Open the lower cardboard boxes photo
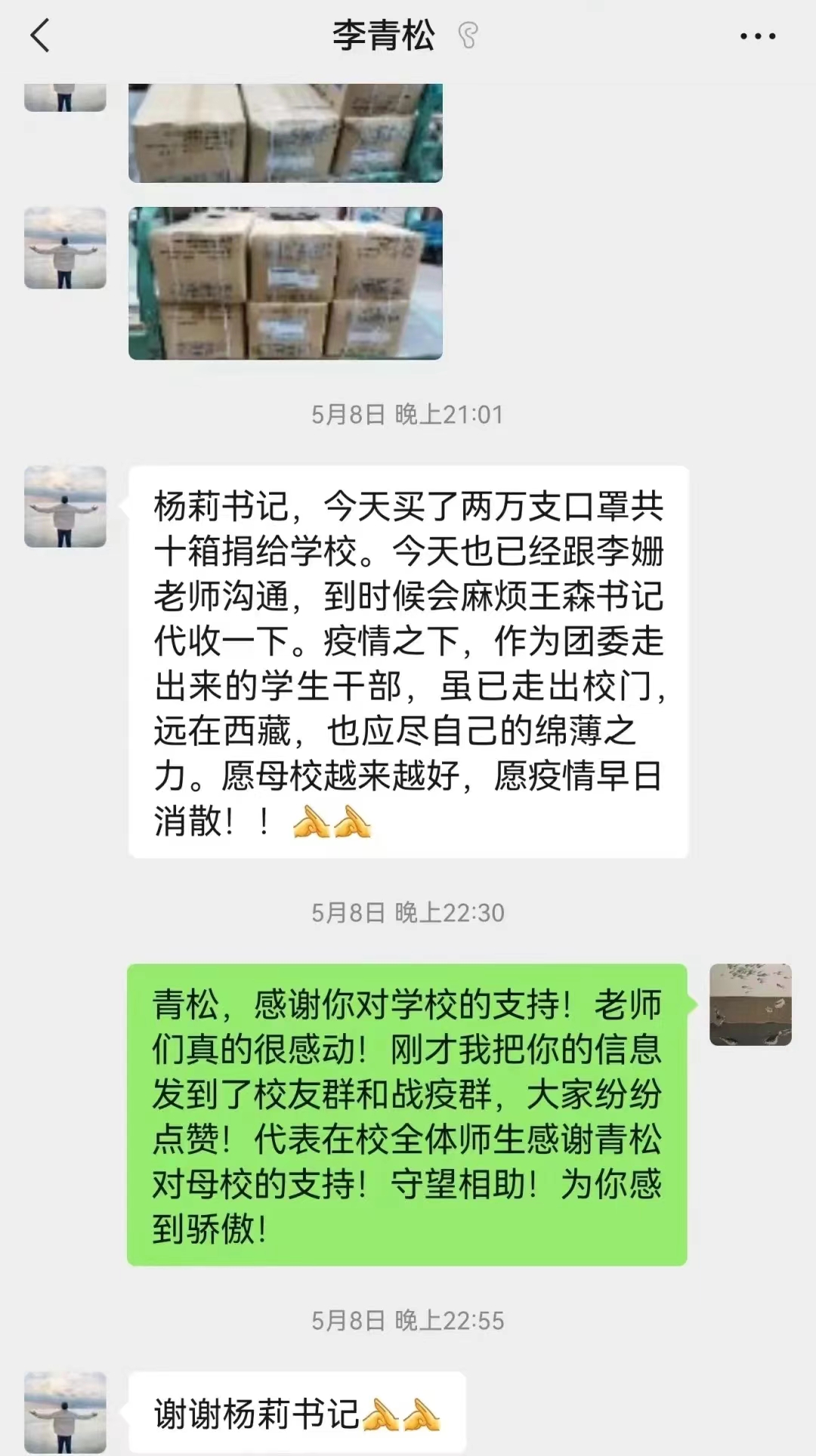The height and width of the screenshot is (1456, 816). click(x=285, y=283)
